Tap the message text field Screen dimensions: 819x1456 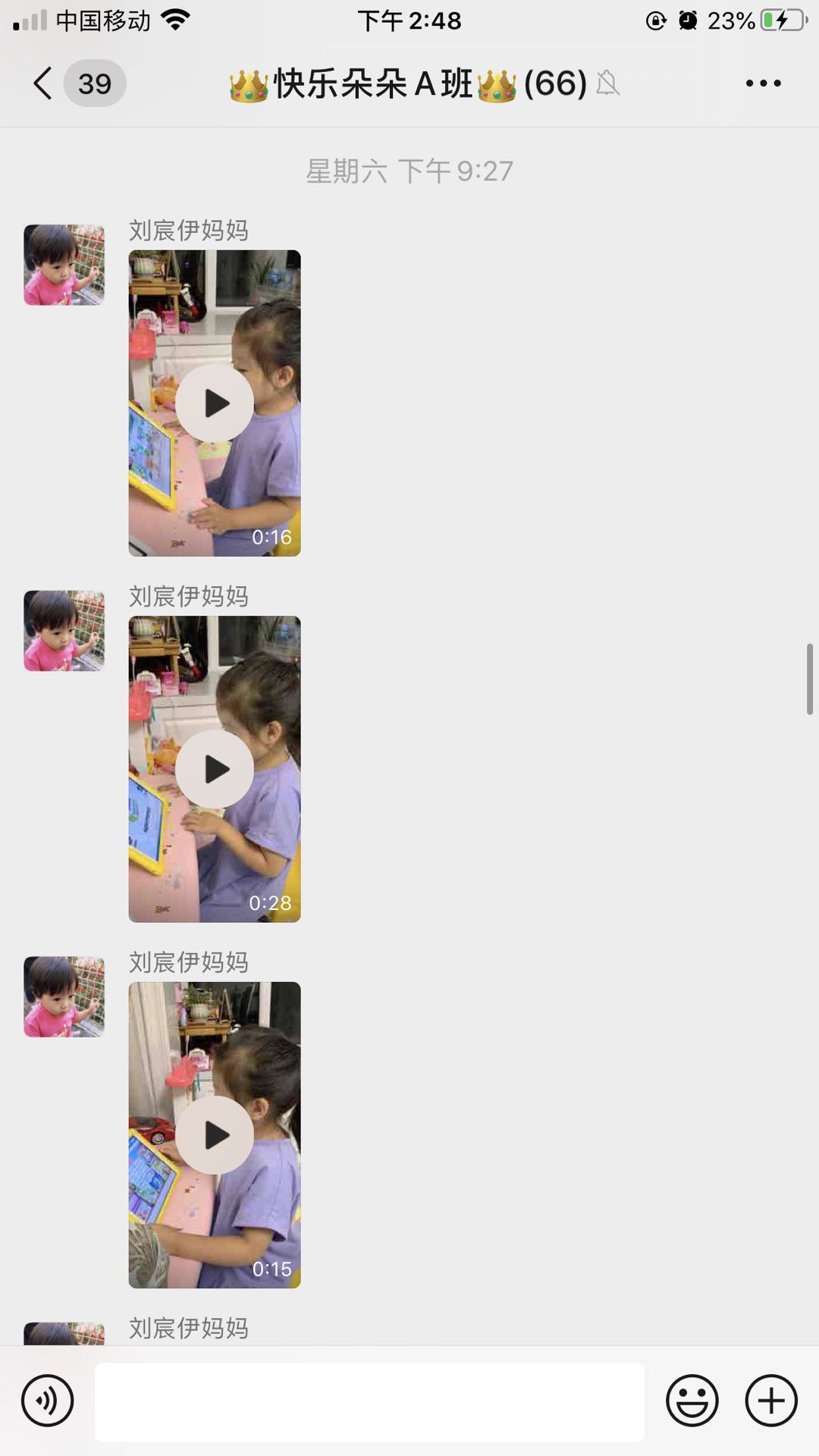coord(369,1402)
